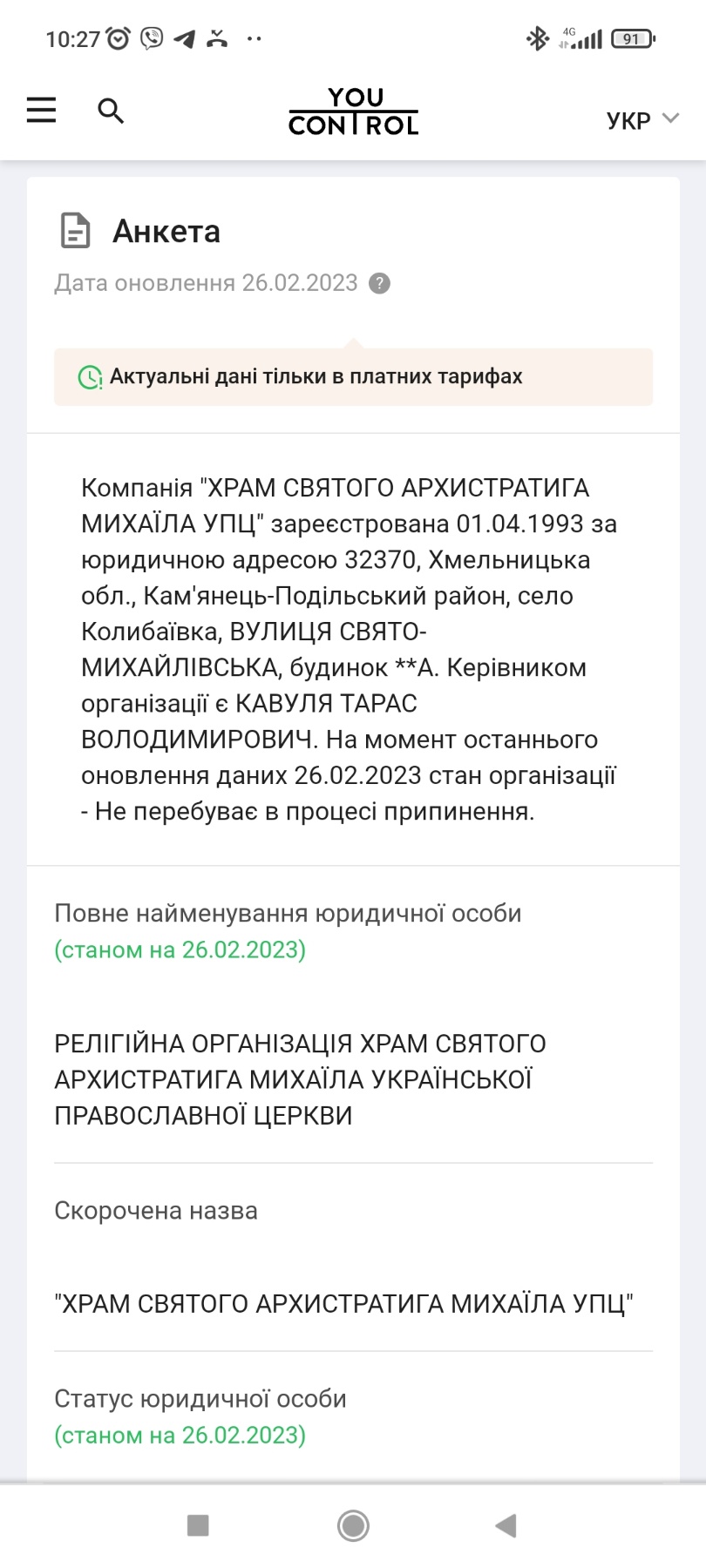Screen dimensions: 706x1568
Task: Tap the YouControl logo to go home
Action: pyautogui.click(x=353, y=112)
